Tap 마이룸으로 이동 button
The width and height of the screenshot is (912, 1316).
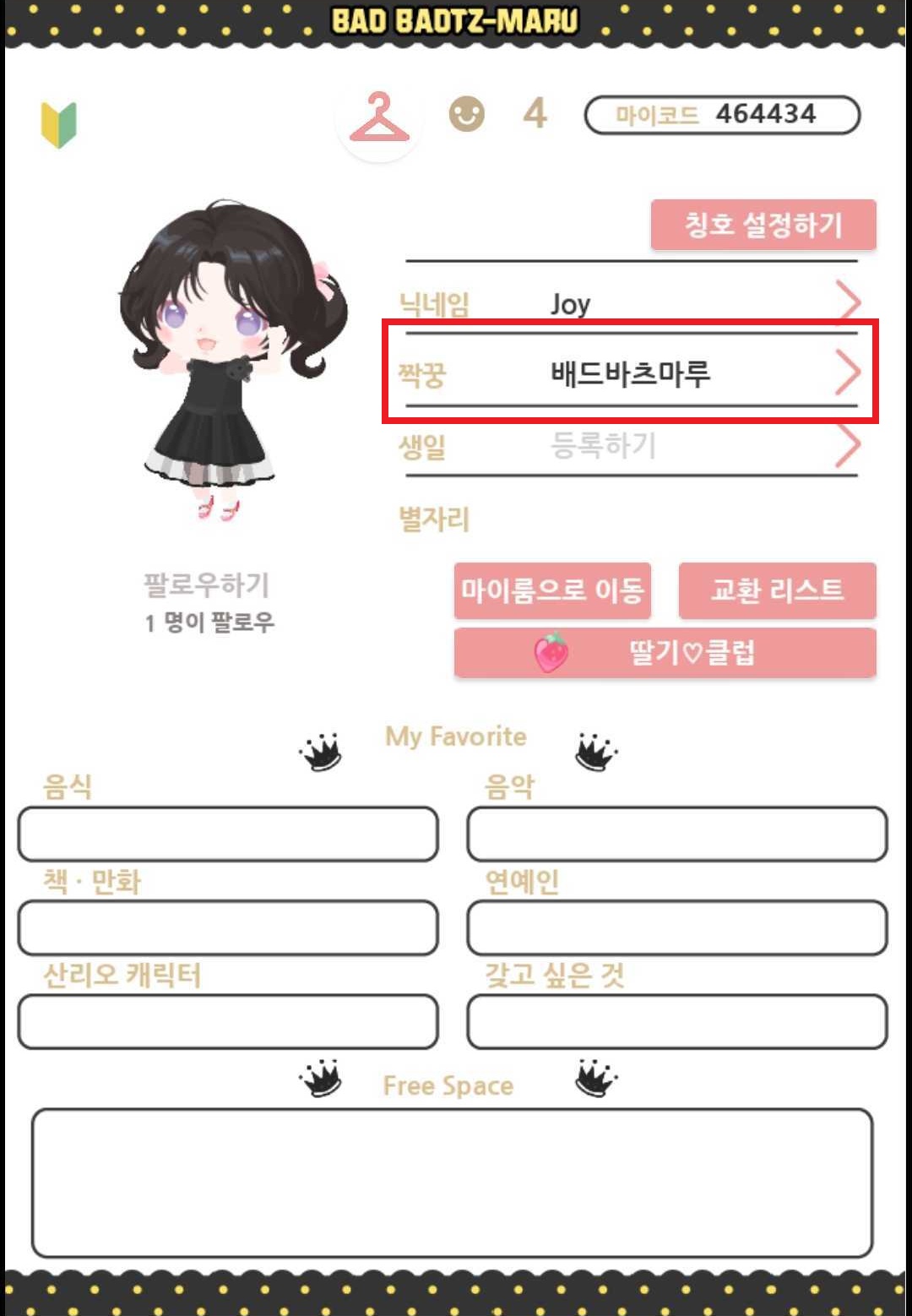pos(552,590)
